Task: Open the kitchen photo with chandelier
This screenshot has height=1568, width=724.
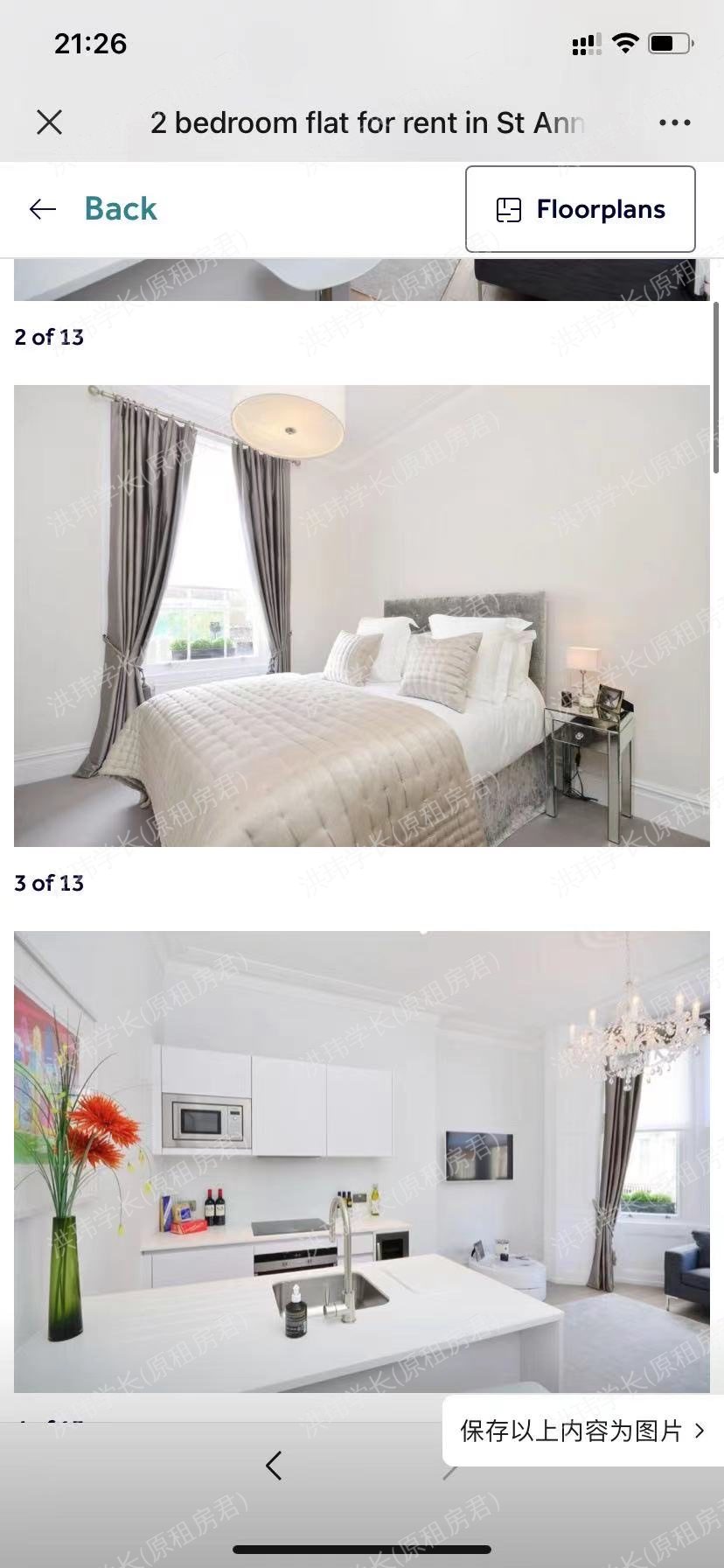Action: pos(361,1161)
